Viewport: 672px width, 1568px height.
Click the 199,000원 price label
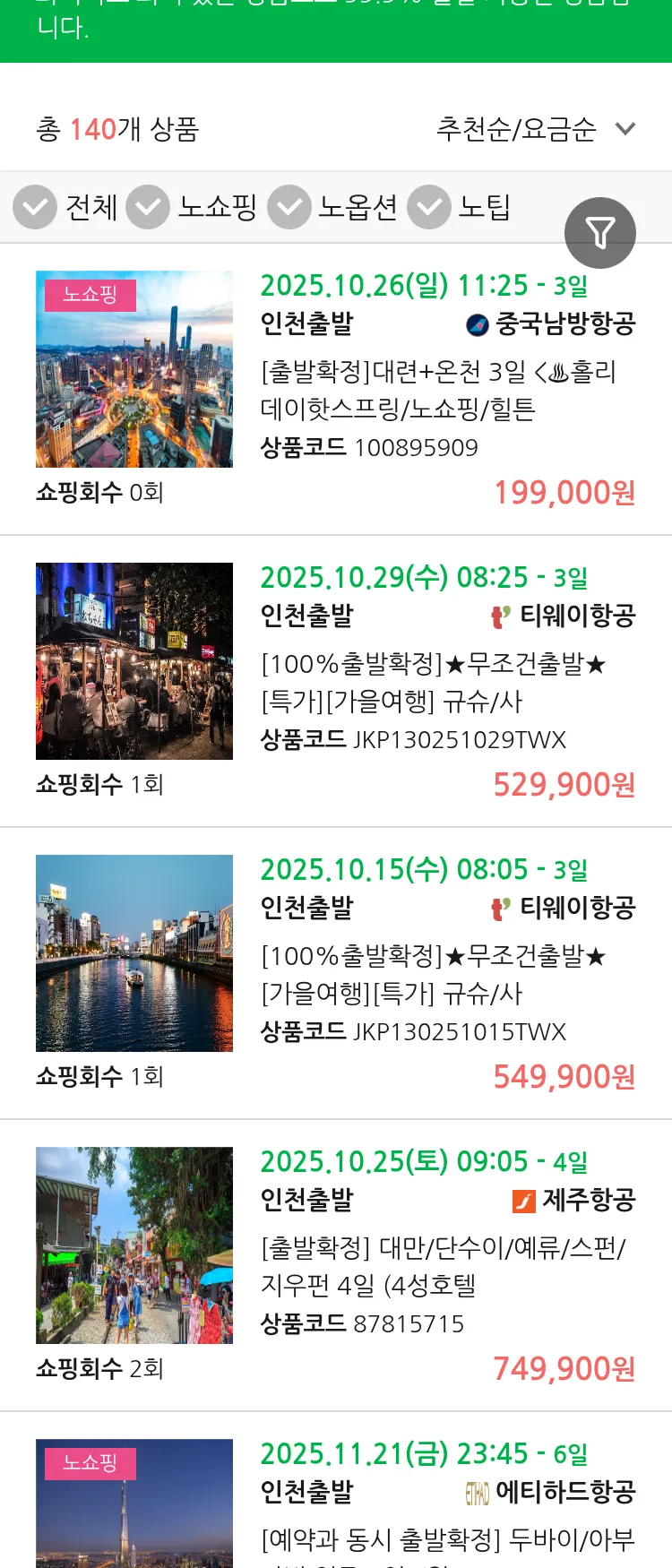tap(564, 493)
